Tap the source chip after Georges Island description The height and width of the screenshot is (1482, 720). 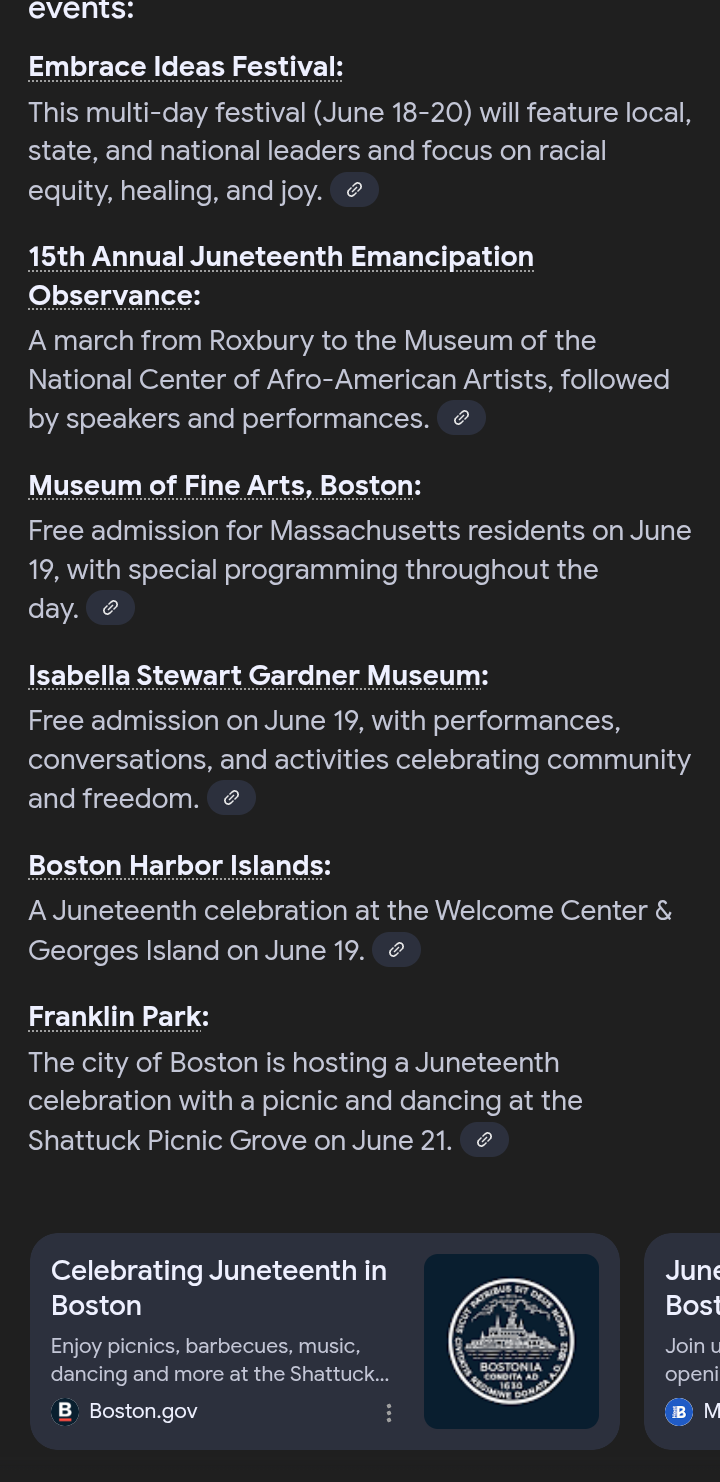(396, 950)
